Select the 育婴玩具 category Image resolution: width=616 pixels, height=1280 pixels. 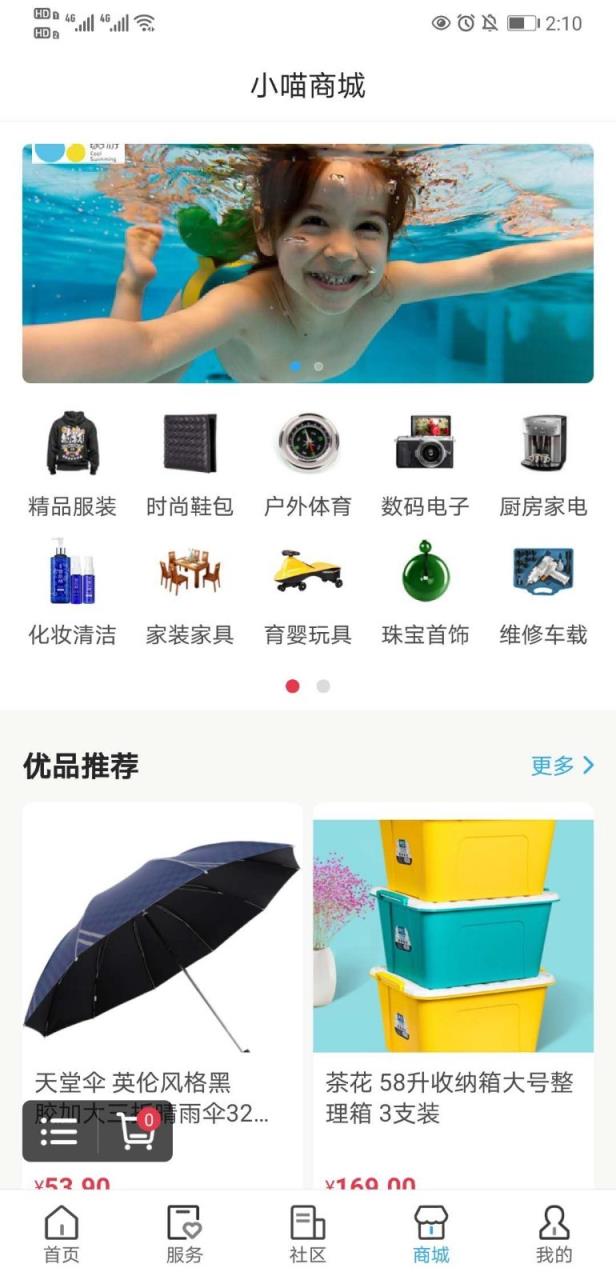(x=308, y=592)
